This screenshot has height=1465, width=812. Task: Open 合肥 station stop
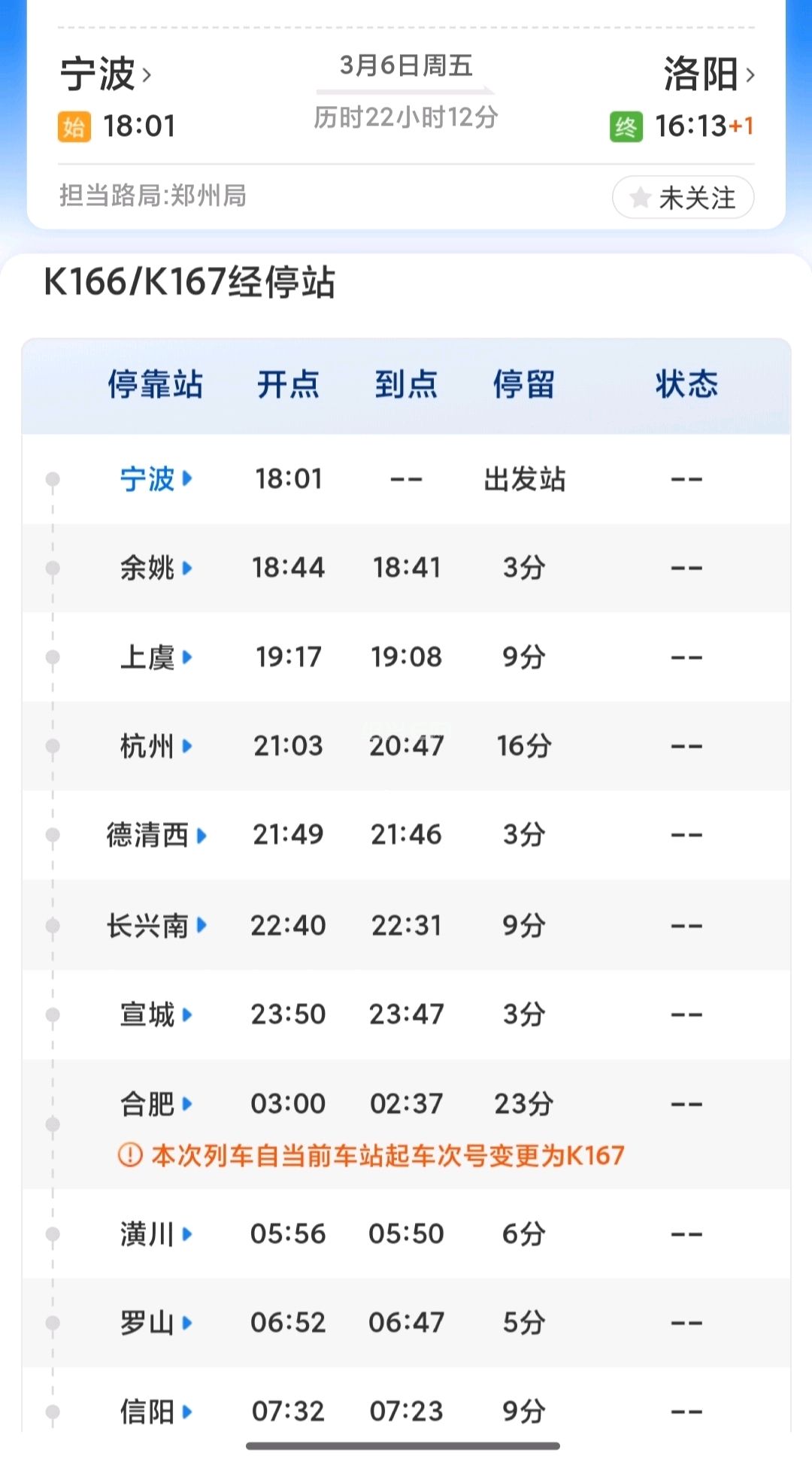point(156,1104)
